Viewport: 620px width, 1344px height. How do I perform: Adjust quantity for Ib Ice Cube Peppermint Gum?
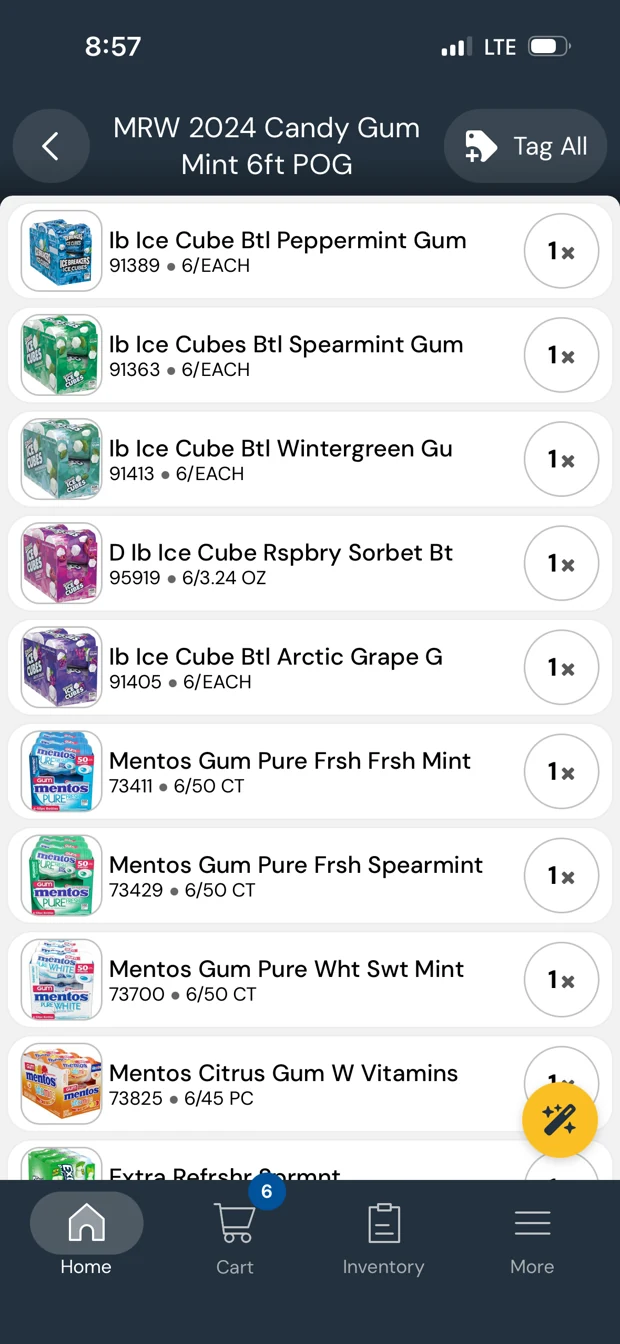point(561,251)
